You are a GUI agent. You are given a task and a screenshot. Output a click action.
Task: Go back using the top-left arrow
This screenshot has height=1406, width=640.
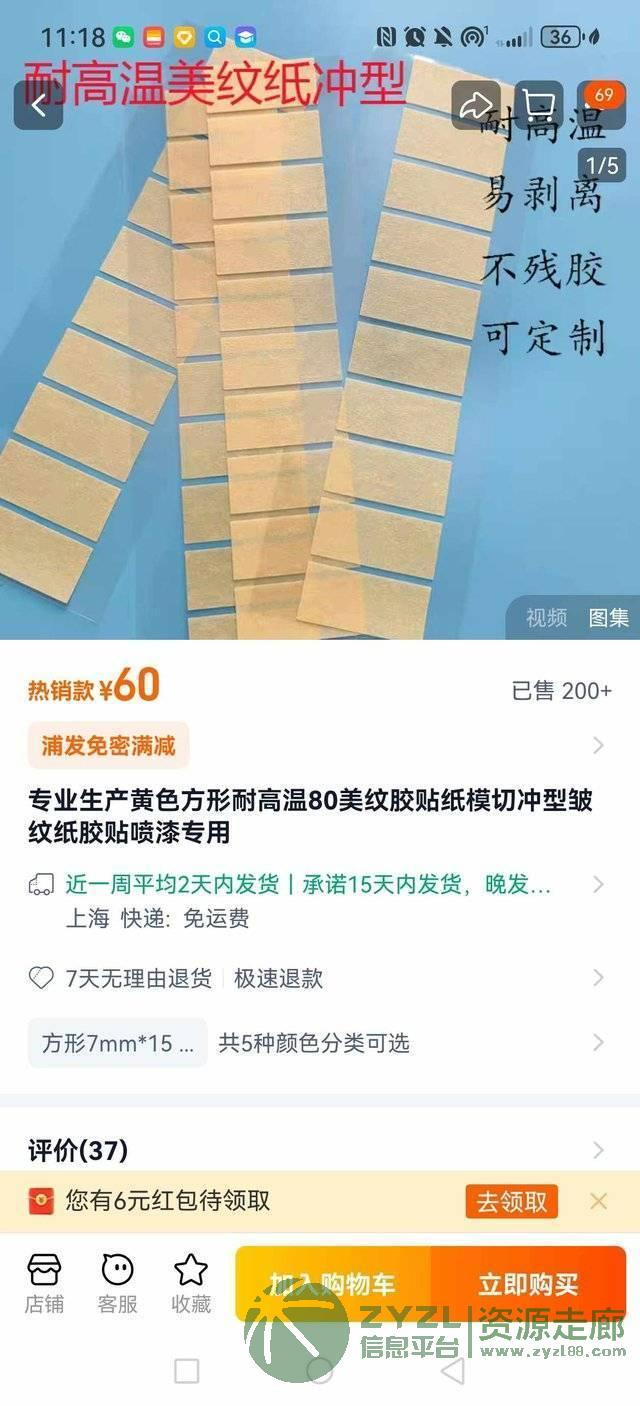pyautogui.click(x=38, y=105)
